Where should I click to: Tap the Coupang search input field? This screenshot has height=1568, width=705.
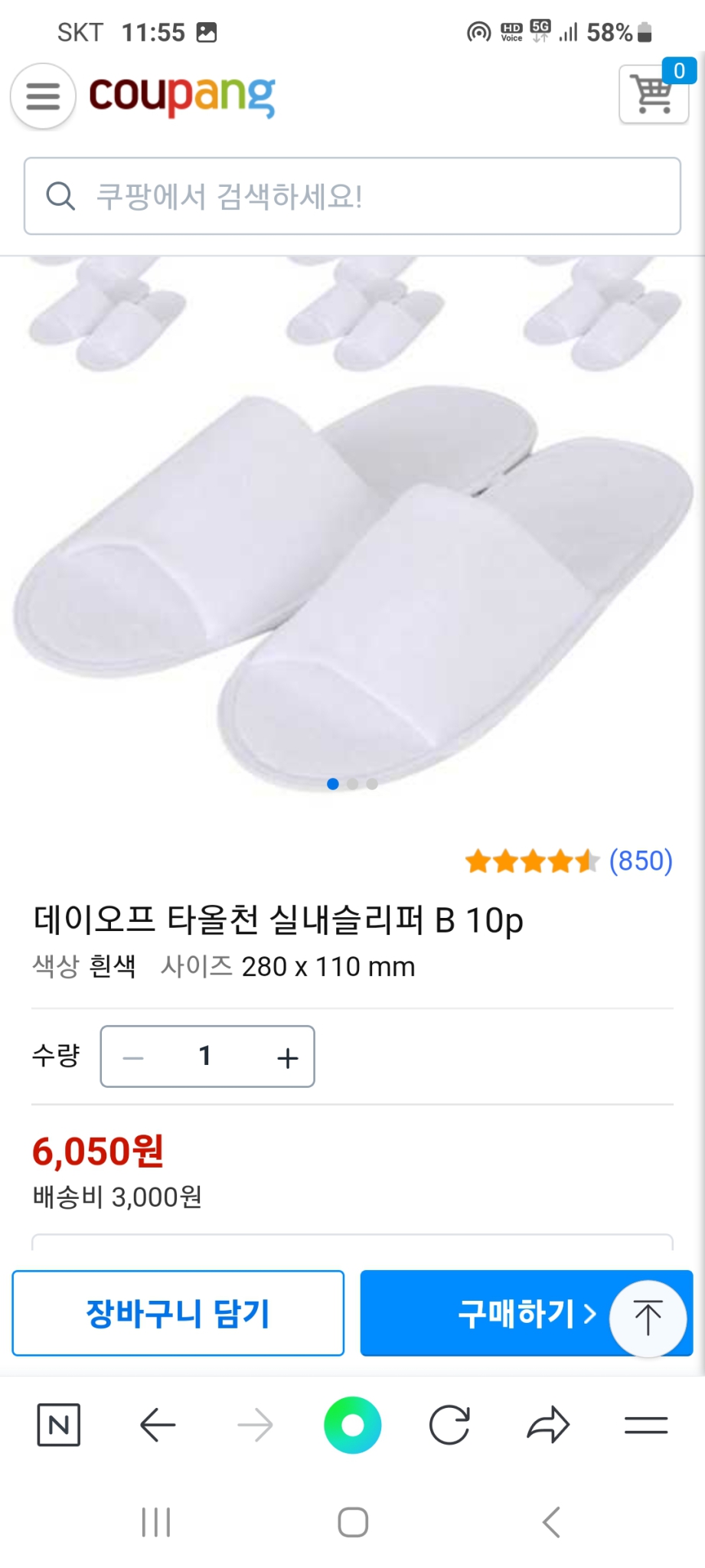click(x=306, y=196)
